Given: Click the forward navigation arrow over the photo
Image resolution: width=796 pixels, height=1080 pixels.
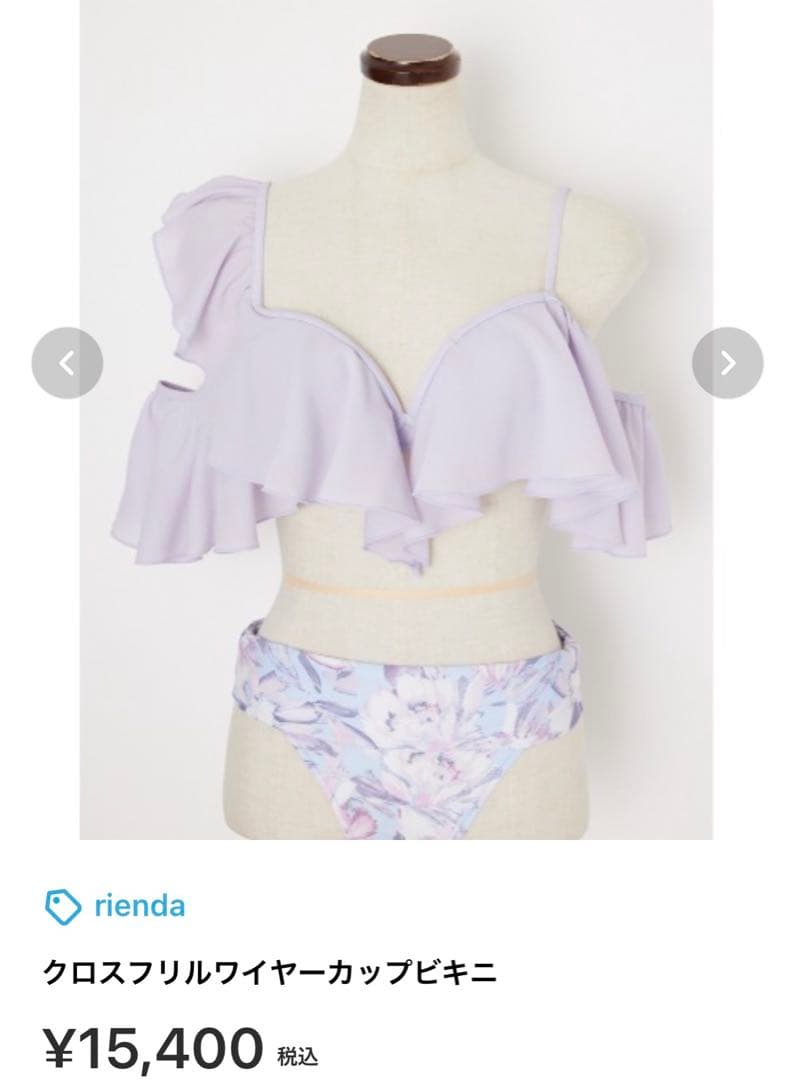Looking at the screenshot, I should [726, 362].
